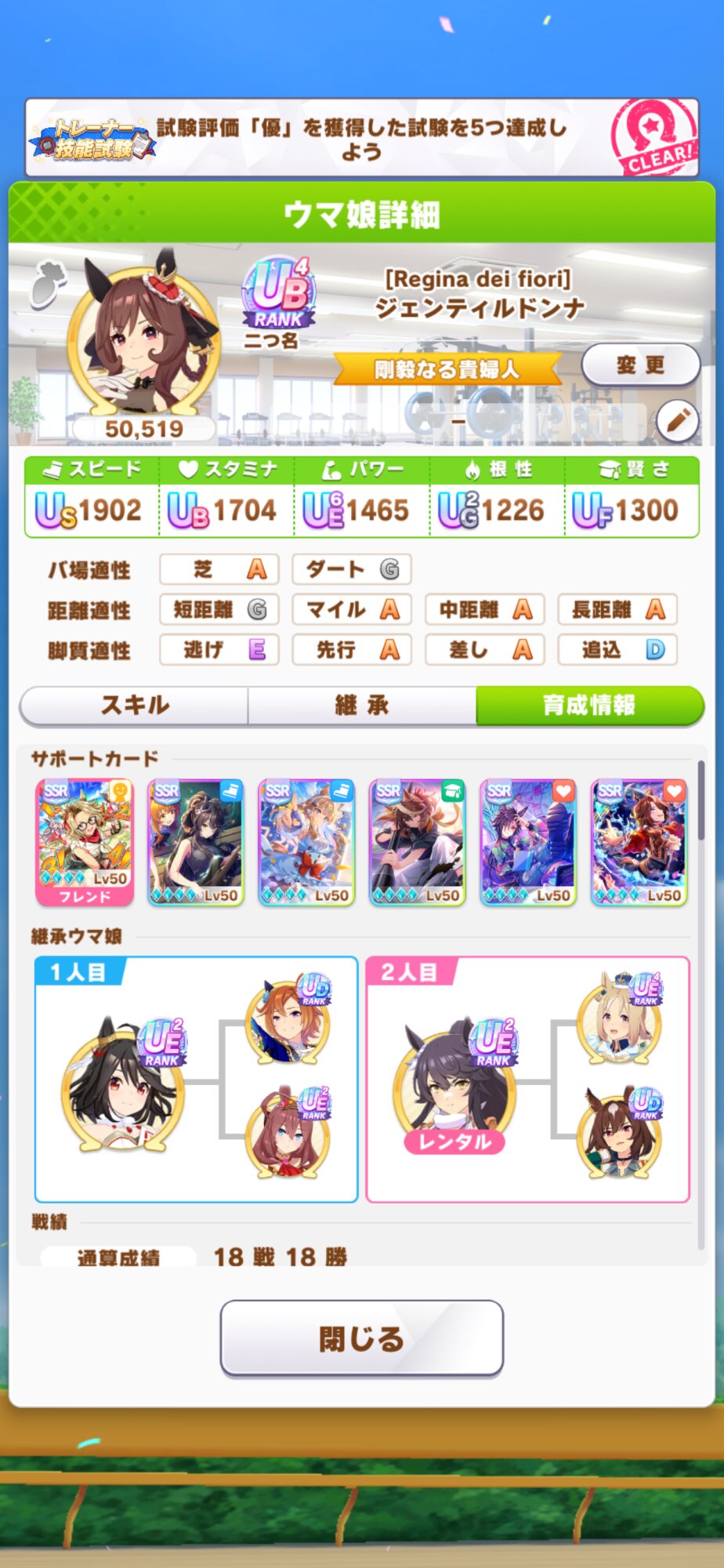Close dialog with 閉じる button

[361, 1338]
